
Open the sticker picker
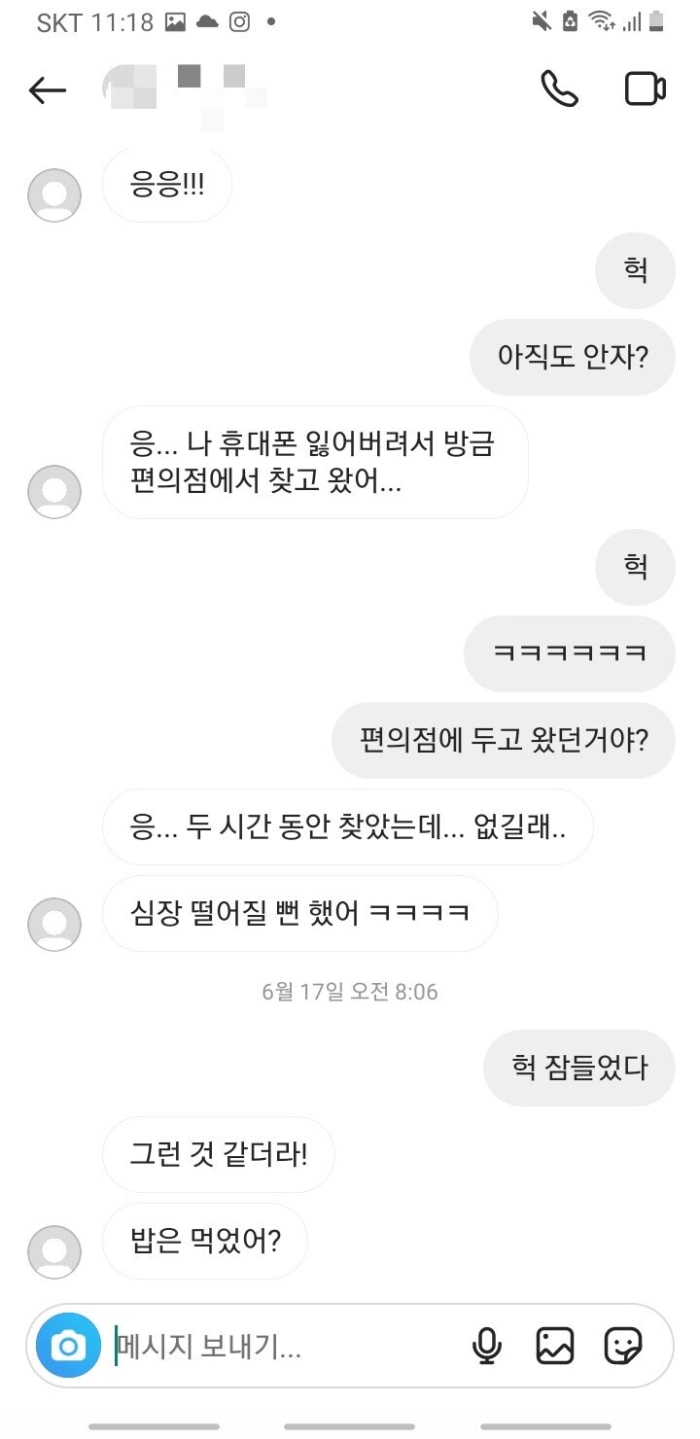(623, 1346)
